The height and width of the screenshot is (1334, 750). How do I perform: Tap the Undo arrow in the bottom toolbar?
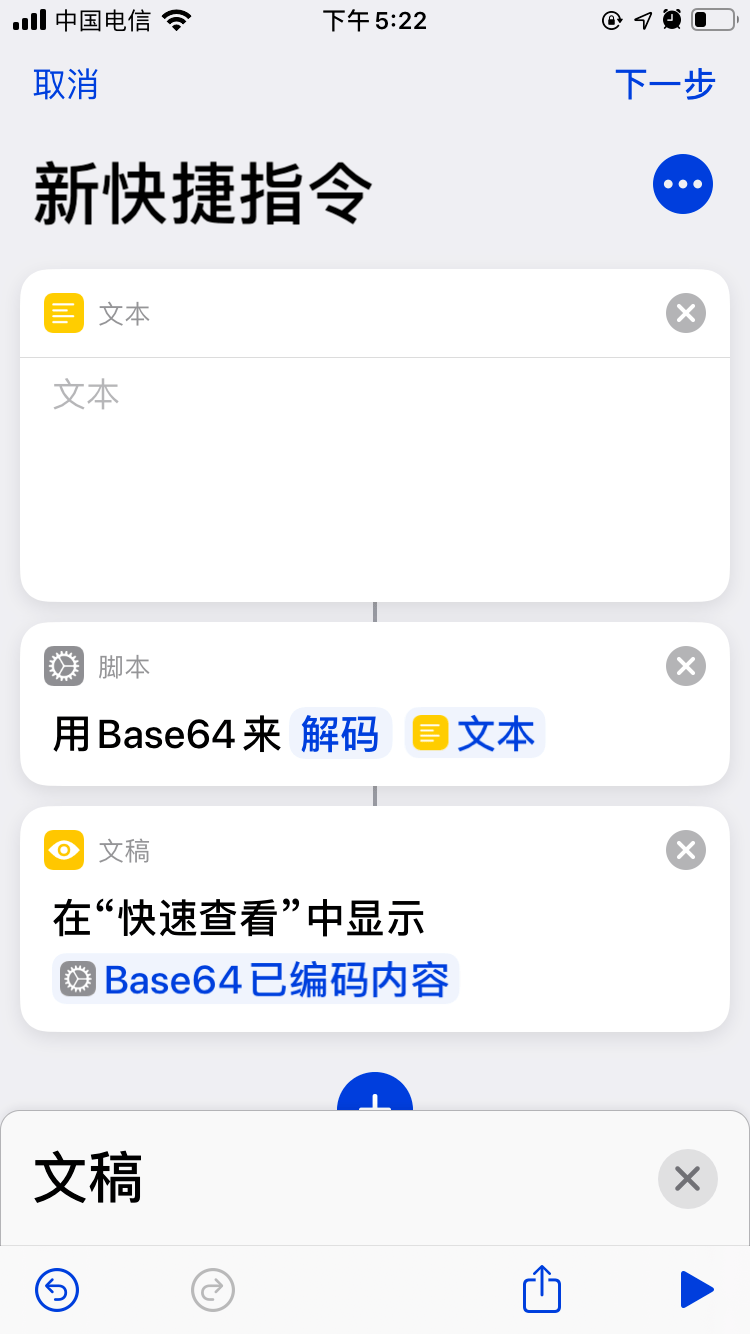coord(57,1290)
